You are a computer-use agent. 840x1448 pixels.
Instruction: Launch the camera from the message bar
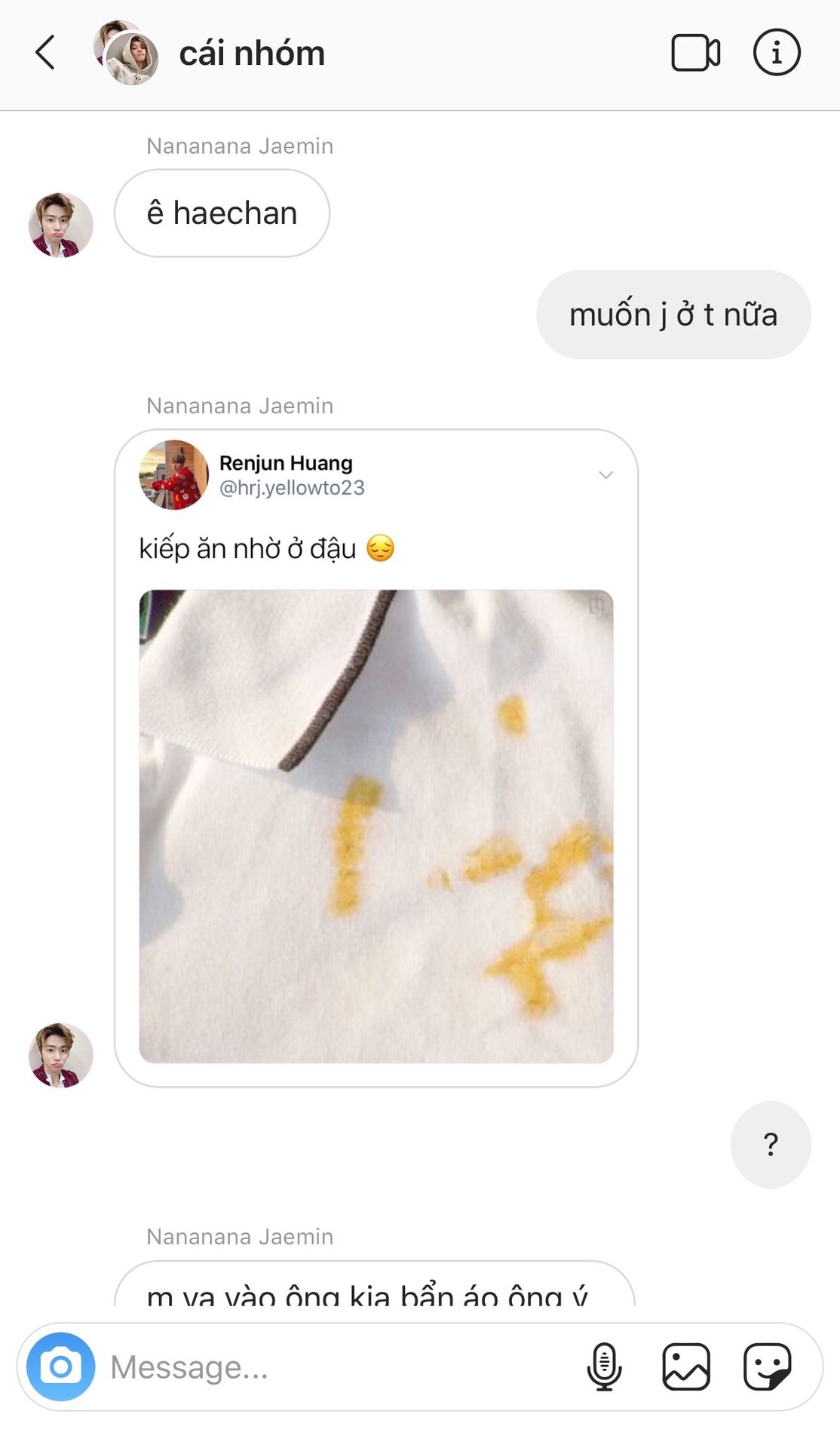[x=60, y=1367]
